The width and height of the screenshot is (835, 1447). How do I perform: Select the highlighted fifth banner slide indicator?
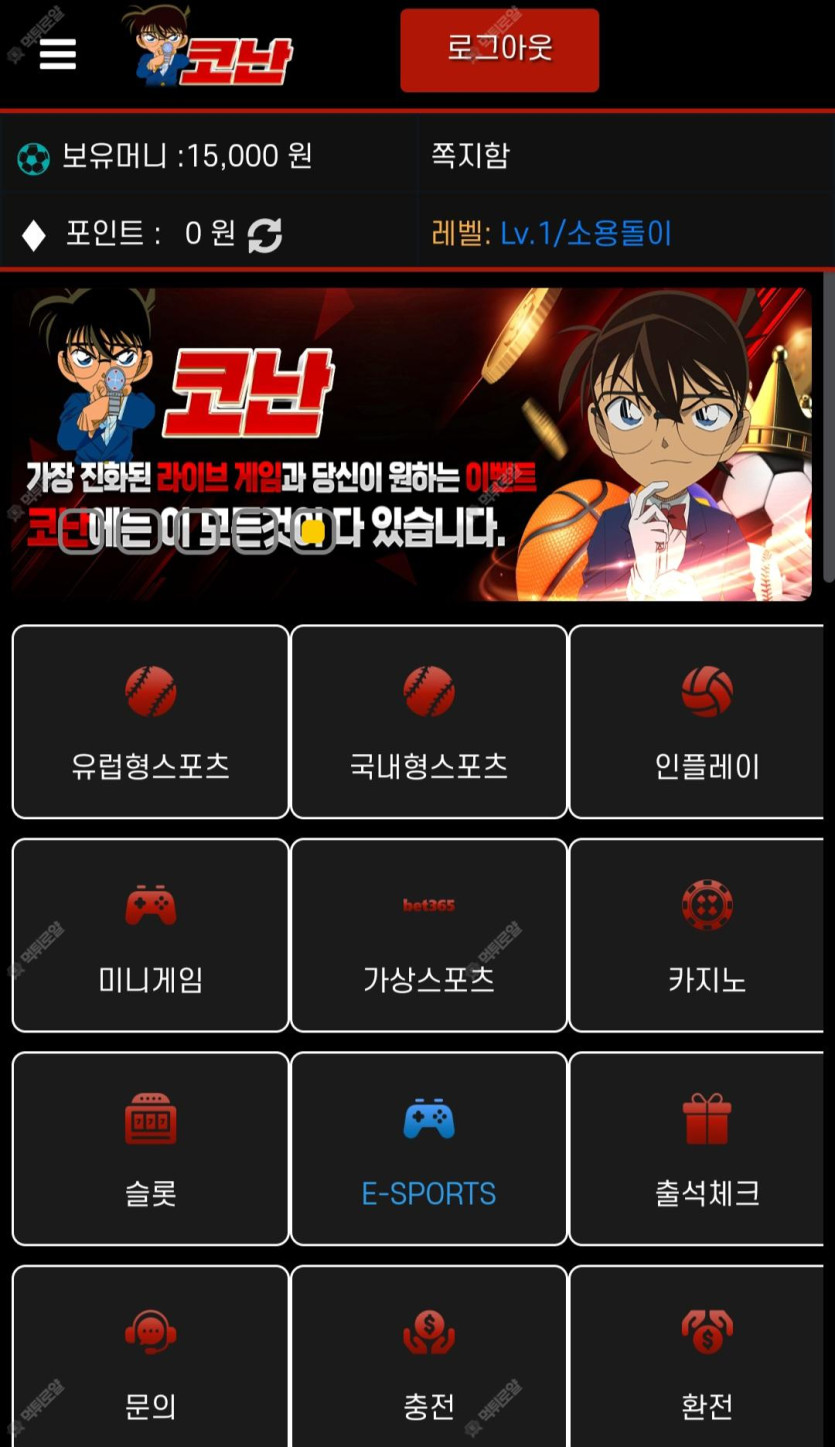(313, 532)
